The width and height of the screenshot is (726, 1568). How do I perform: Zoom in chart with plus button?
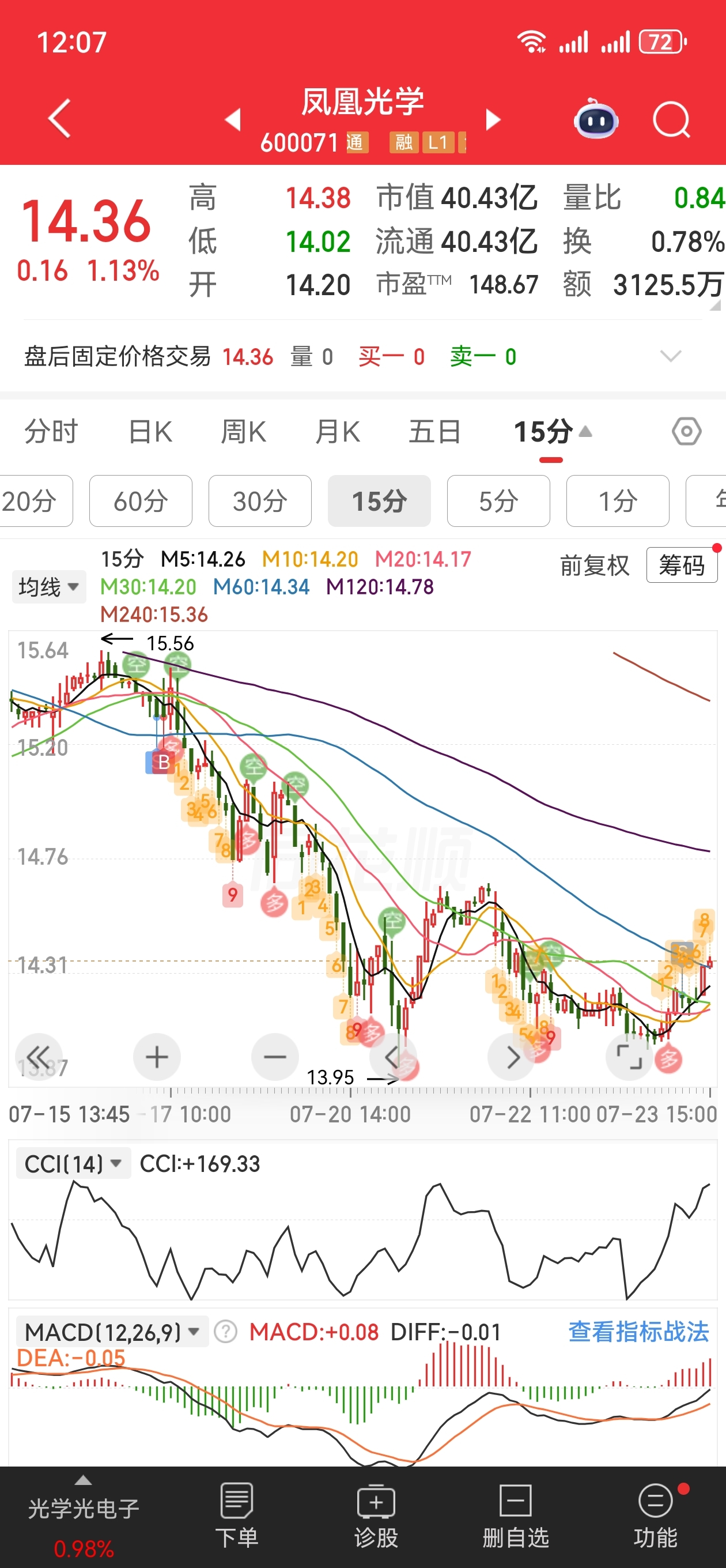click(156, 1057)
